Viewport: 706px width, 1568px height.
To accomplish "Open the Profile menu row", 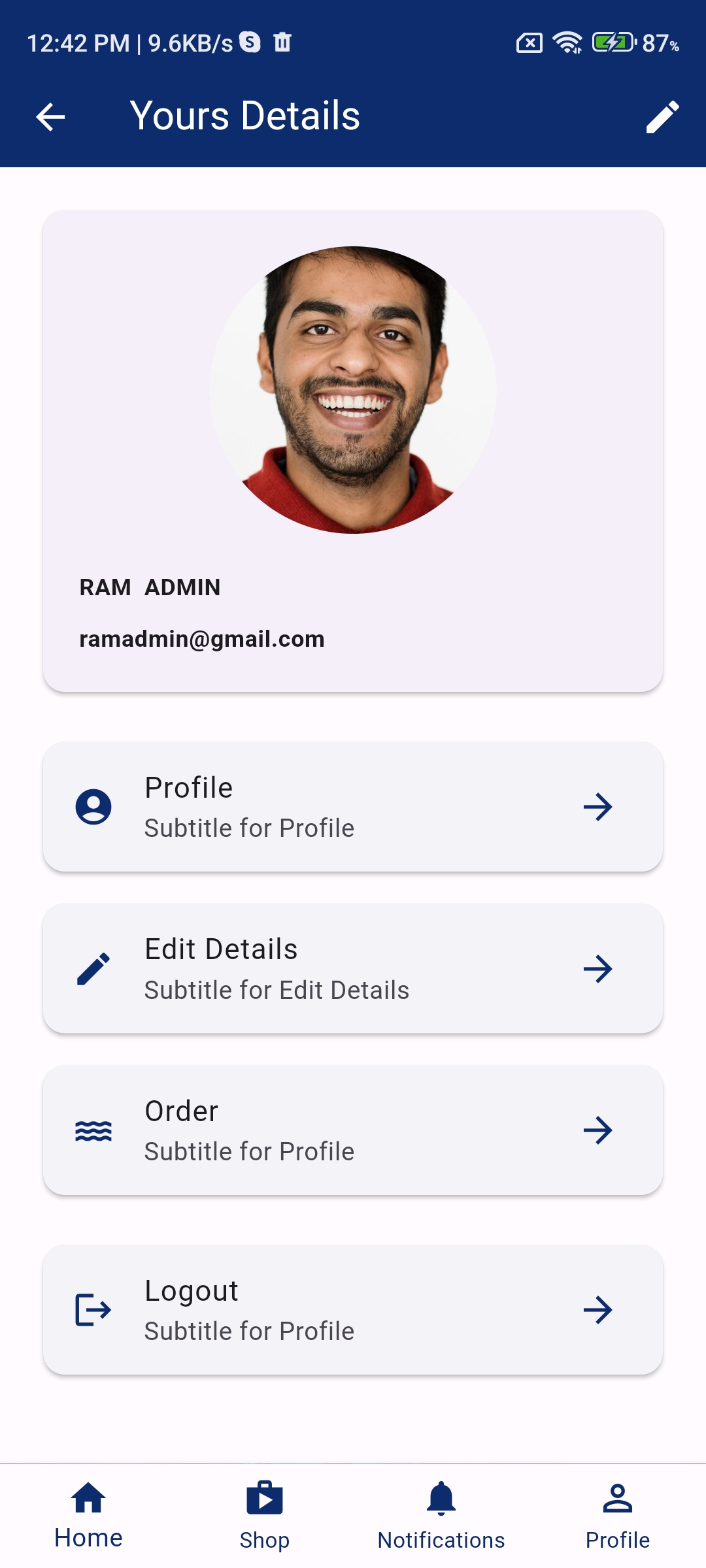I will (353, 806).
